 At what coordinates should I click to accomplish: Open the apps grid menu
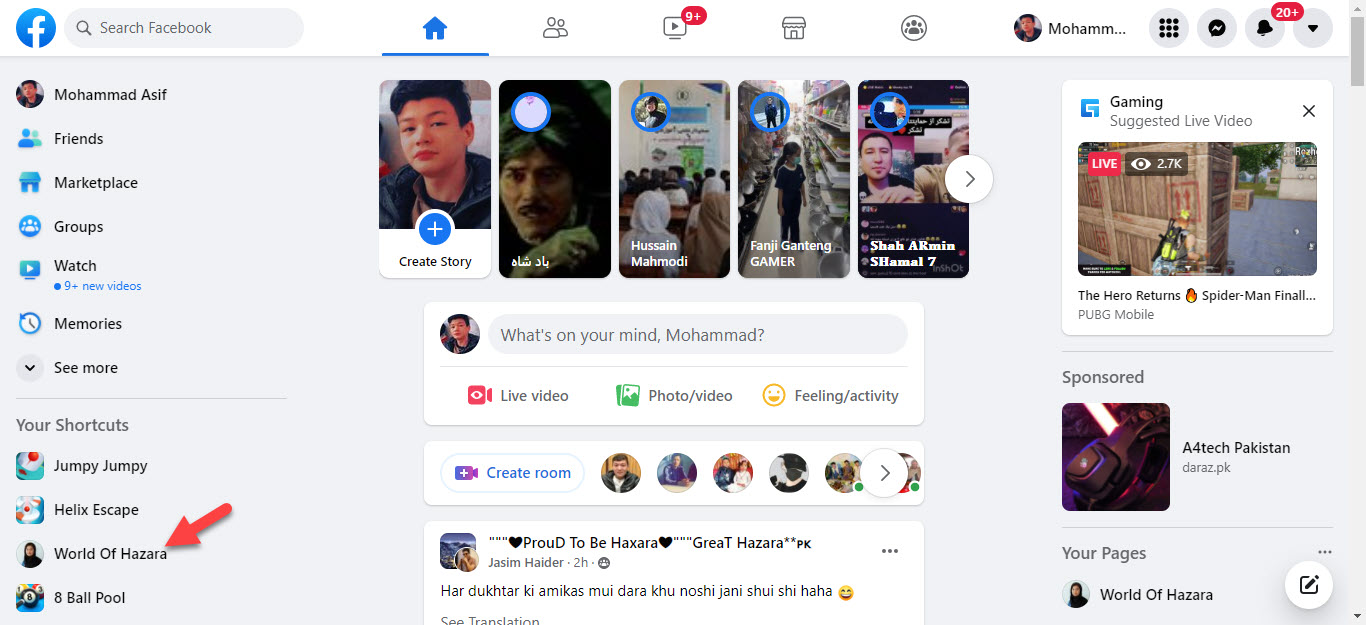tap(1168, 28)
